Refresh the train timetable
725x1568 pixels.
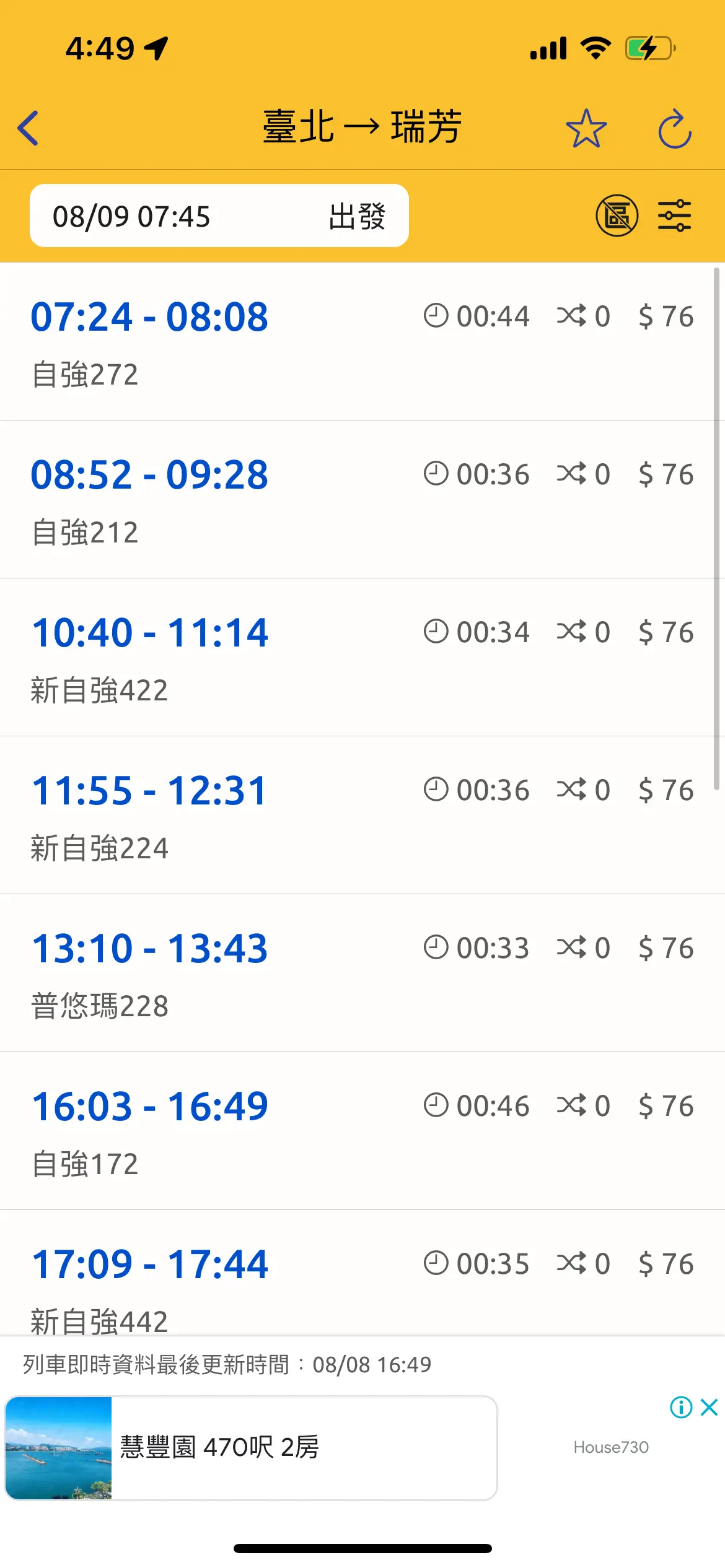(x=674, y=129)
